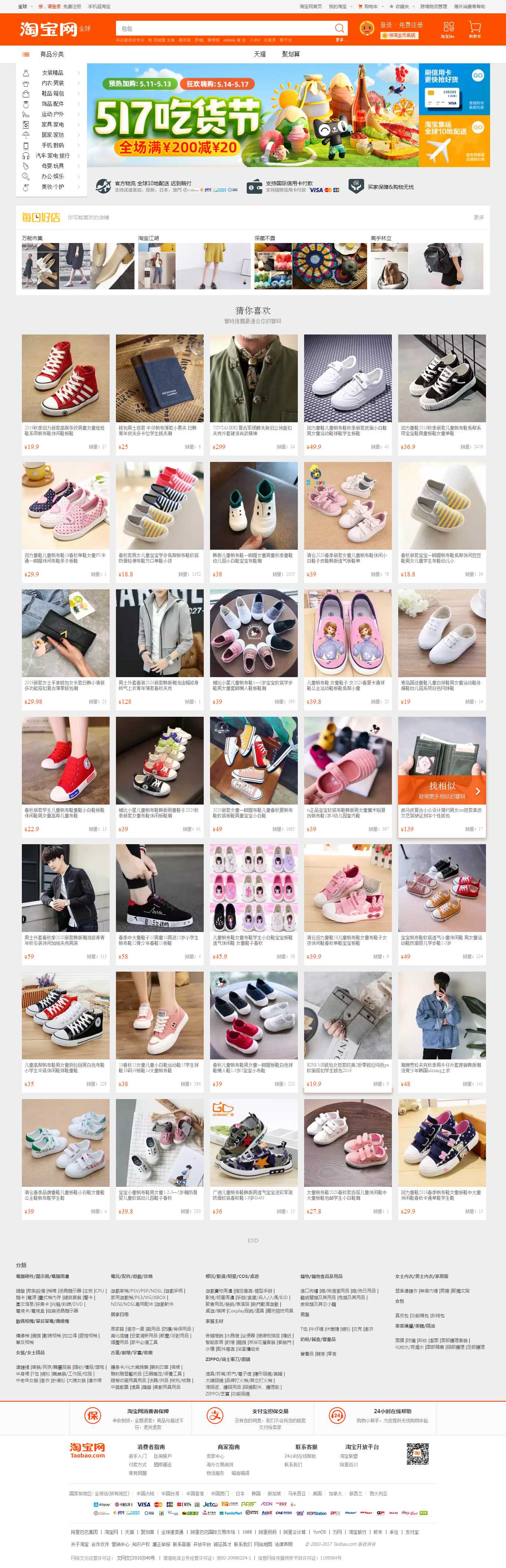Tap the magnifier search icon
Image resolution: width=506 pixels, height=1568 pixels.
(x=340, y=28)
